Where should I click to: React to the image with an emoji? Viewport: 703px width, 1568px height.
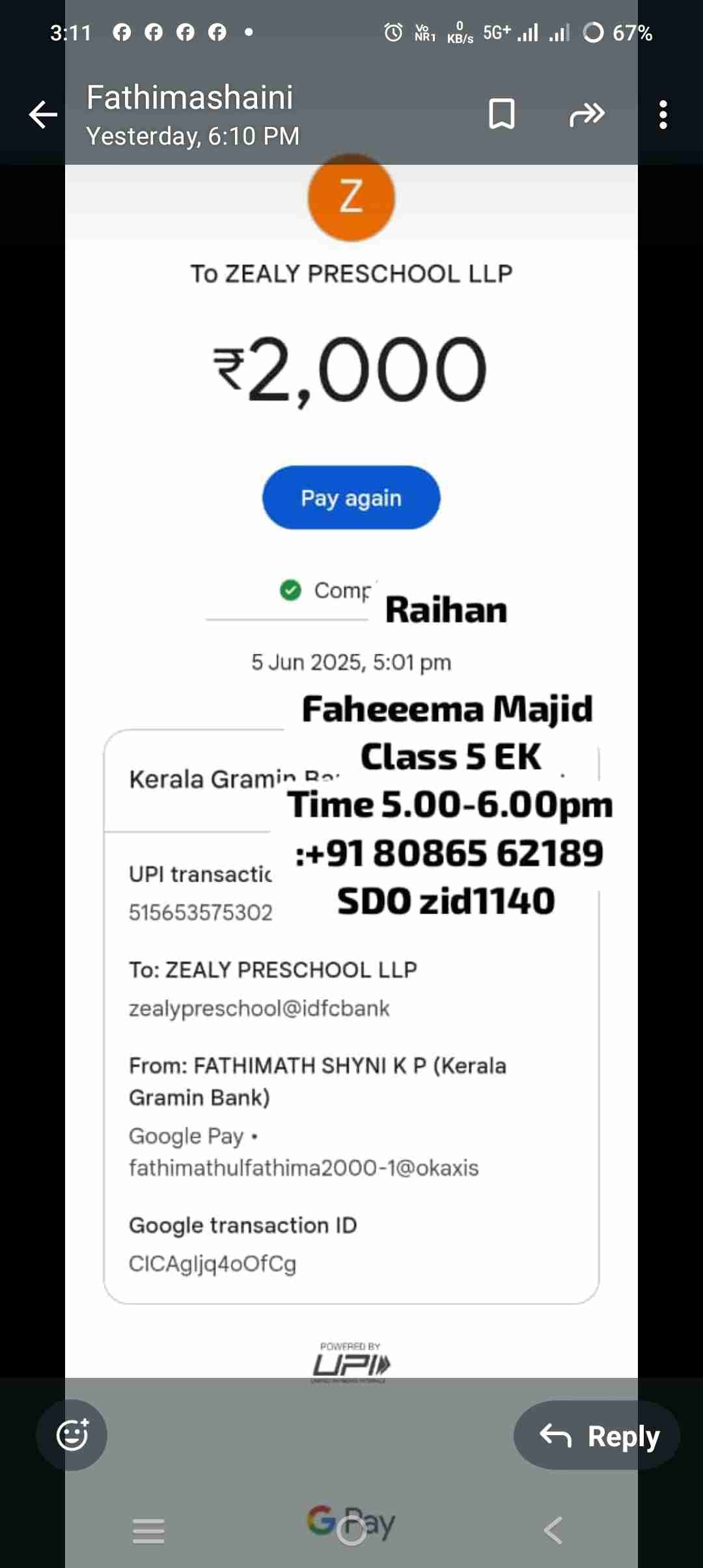coord(72,1435)
